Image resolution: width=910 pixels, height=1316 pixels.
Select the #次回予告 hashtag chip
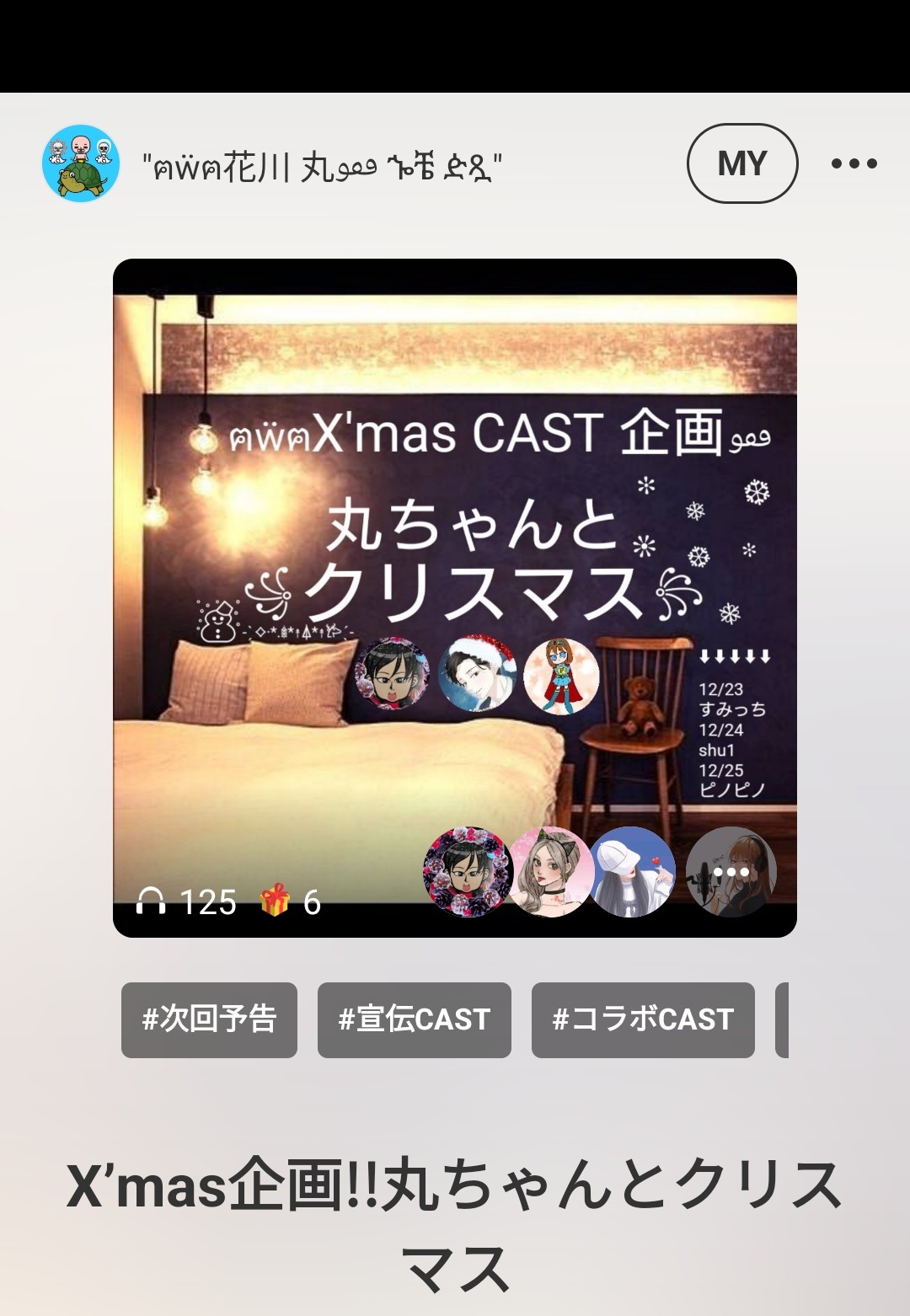click(209, 1019)
